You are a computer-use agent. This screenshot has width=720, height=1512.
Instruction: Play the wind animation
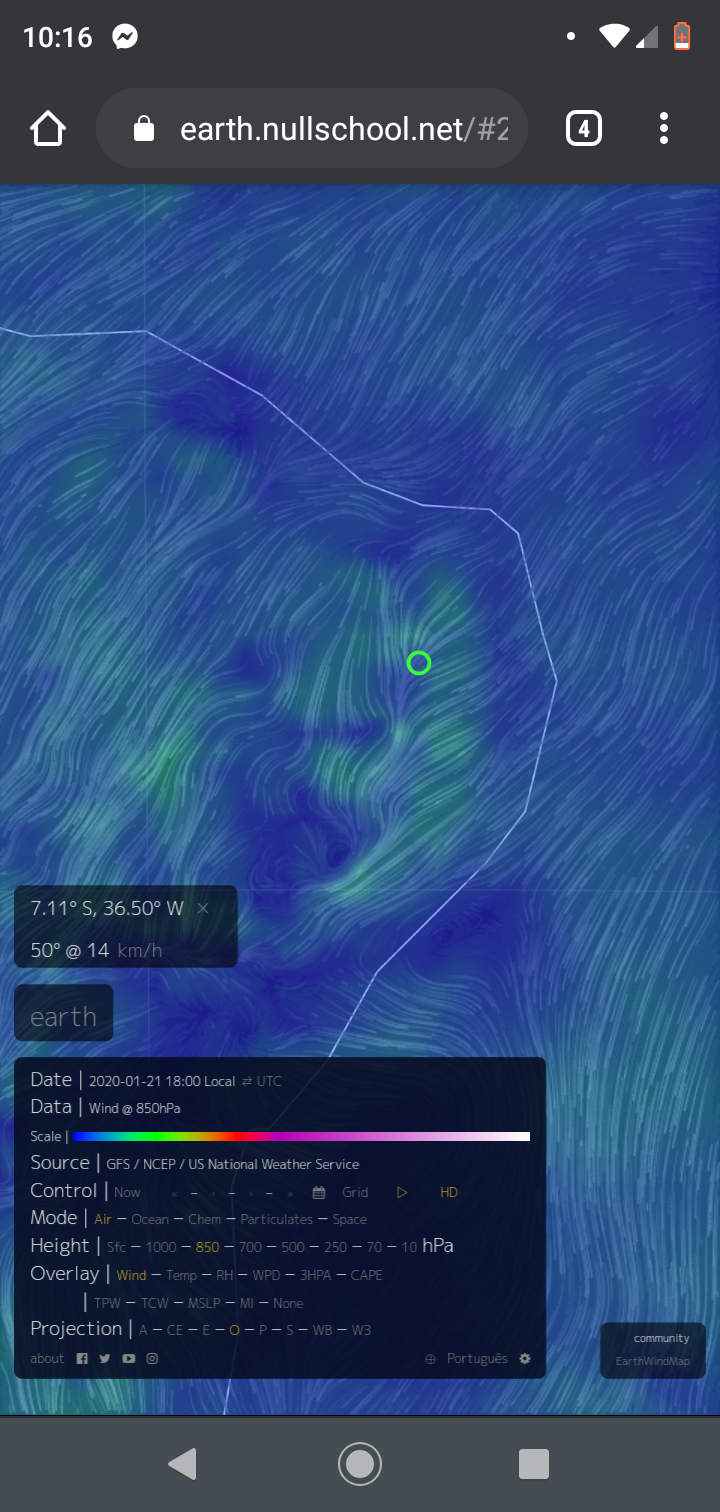403,1192
